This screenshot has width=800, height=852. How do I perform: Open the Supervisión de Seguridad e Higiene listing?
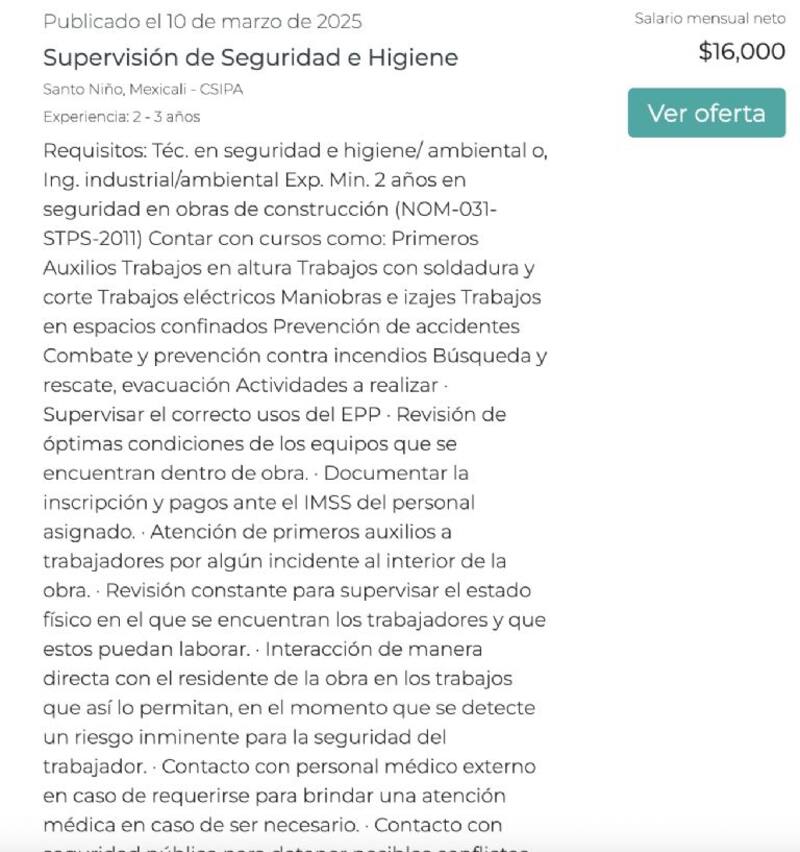[x=250, y=58]
